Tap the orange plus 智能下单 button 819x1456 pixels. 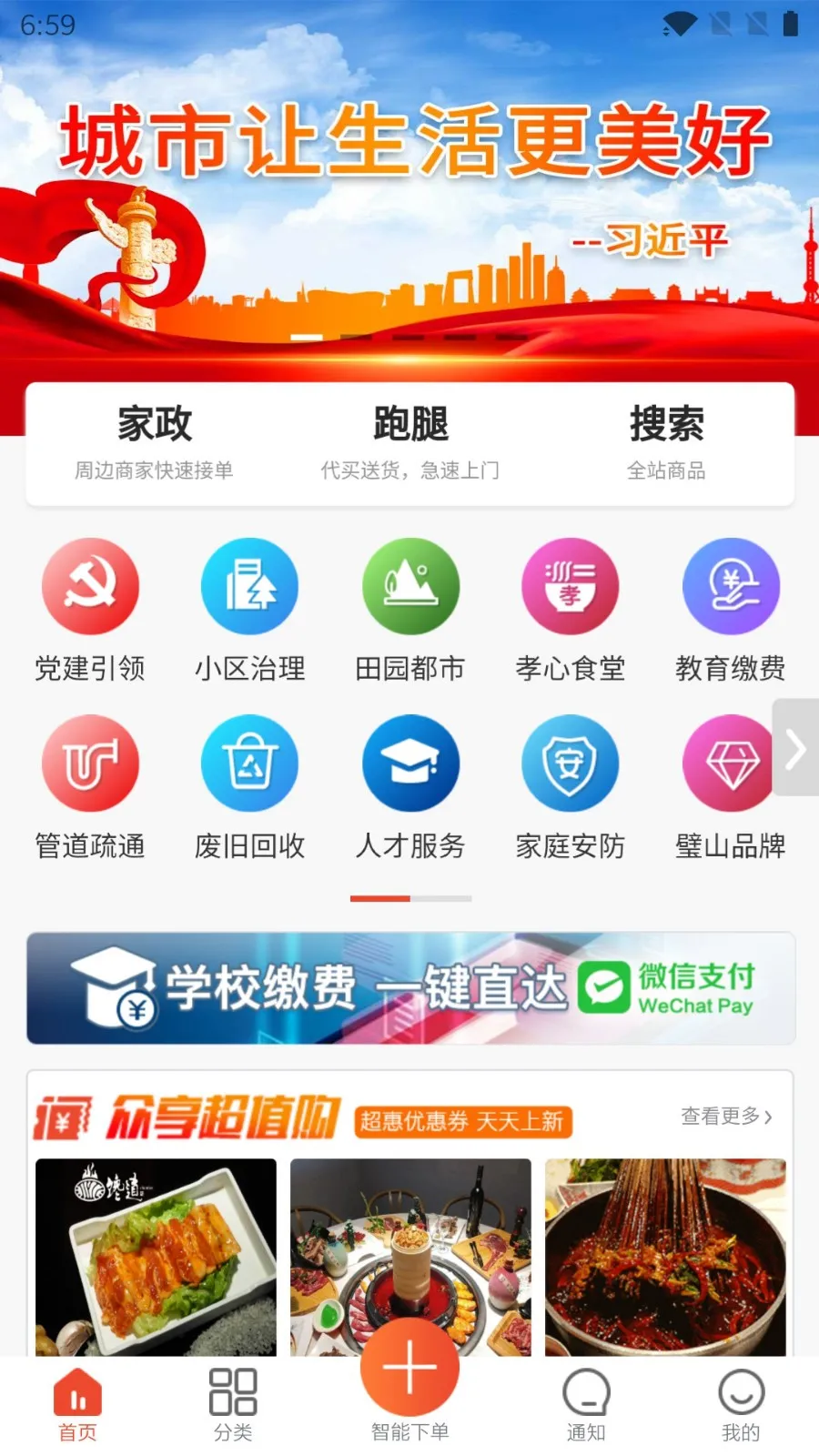click(x=409, y=1367)
